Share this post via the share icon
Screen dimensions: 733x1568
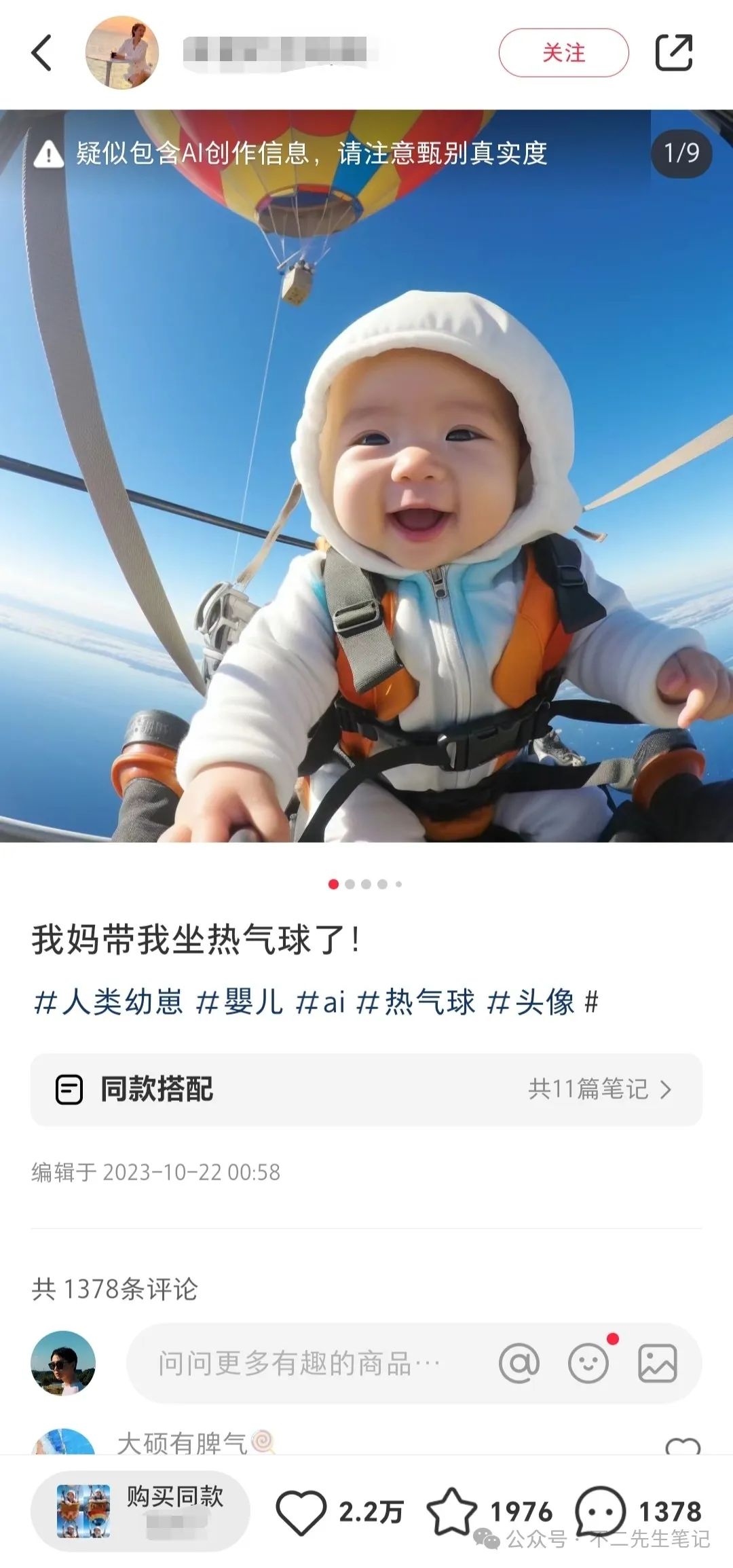674,53
